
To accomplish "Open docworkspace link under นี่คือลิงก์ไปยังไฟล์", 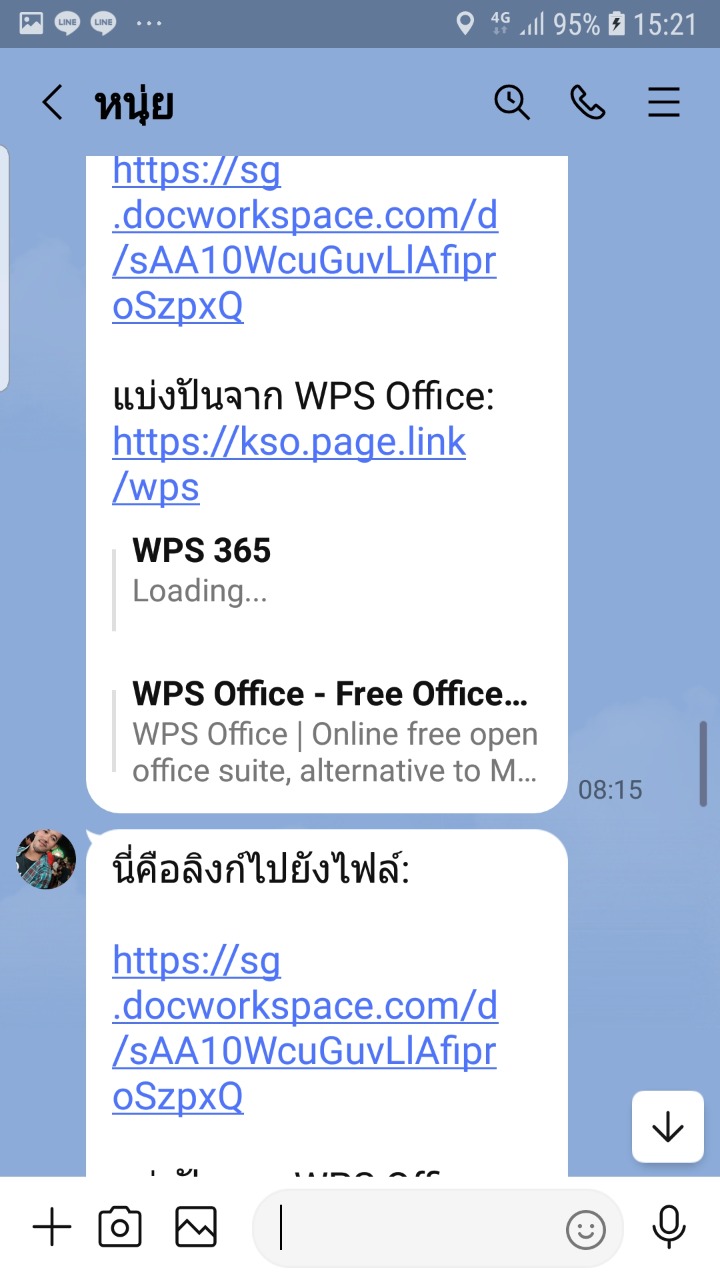I will pos(305,1029).
